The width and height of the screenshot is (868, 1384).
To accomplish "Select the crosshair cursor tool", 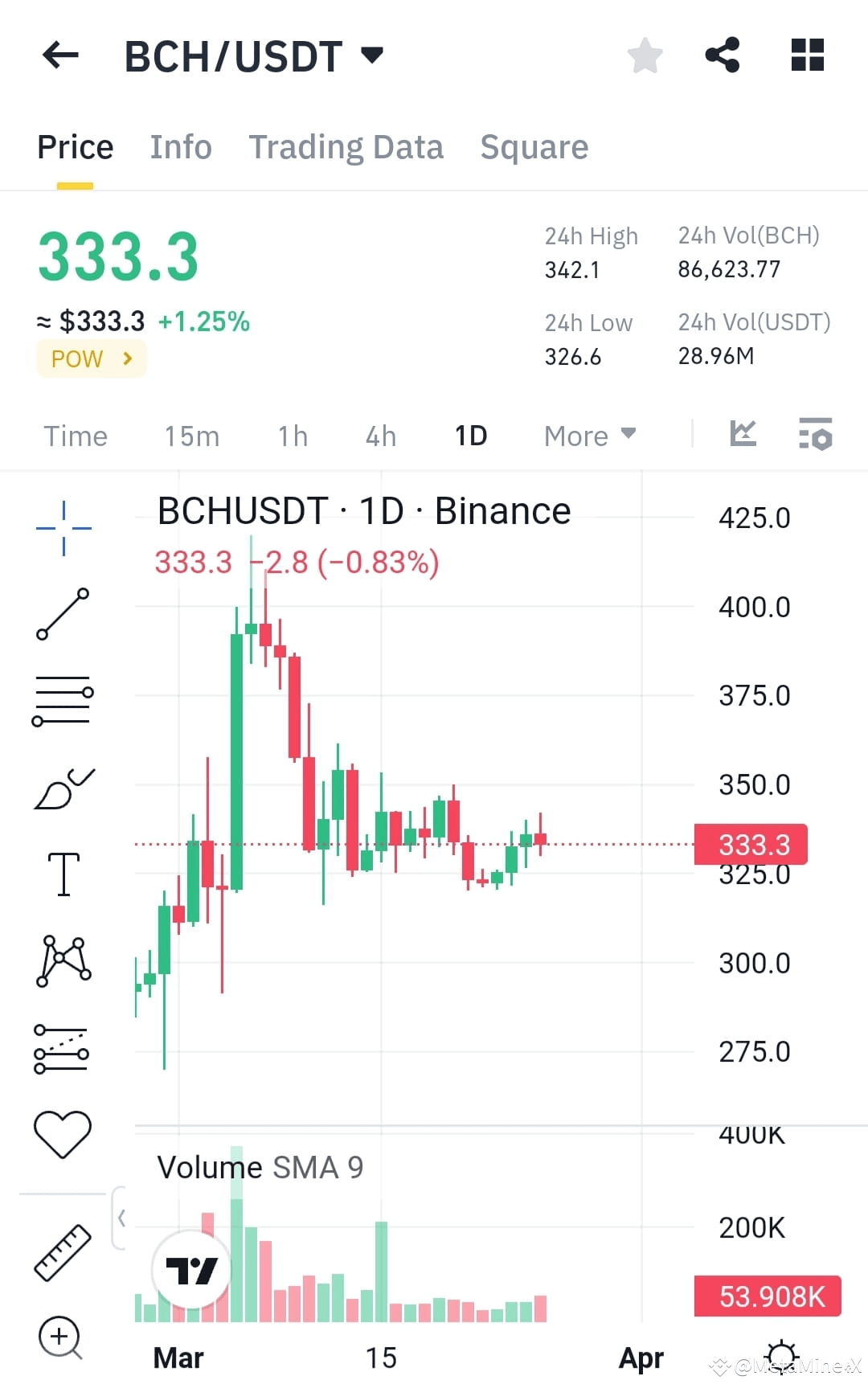I will point(63,526).
